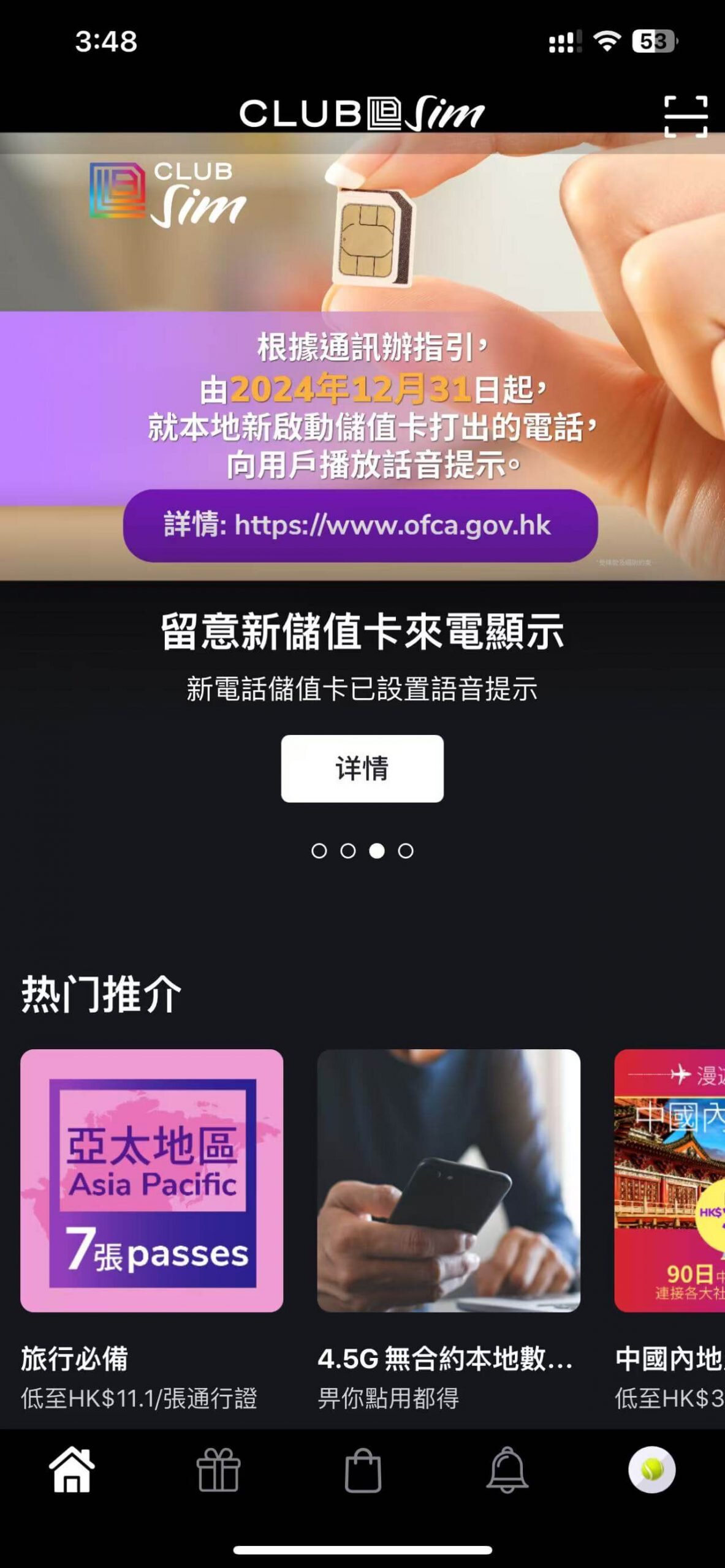Tap the 详情 details button
Screen dimensions: 725x1568
(362, 768)
